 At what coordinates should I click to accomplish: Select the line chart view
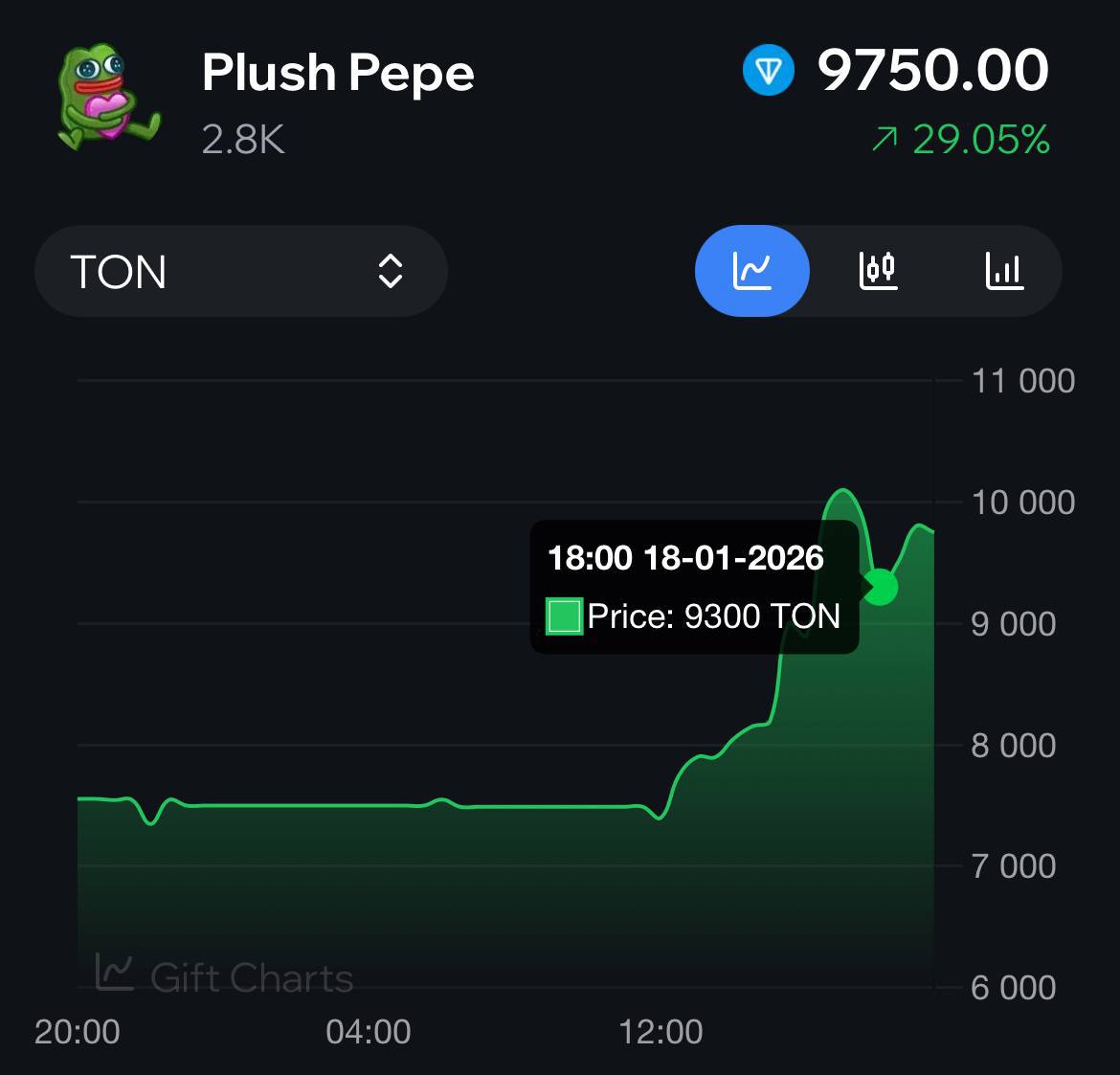[x=751, y=272]
